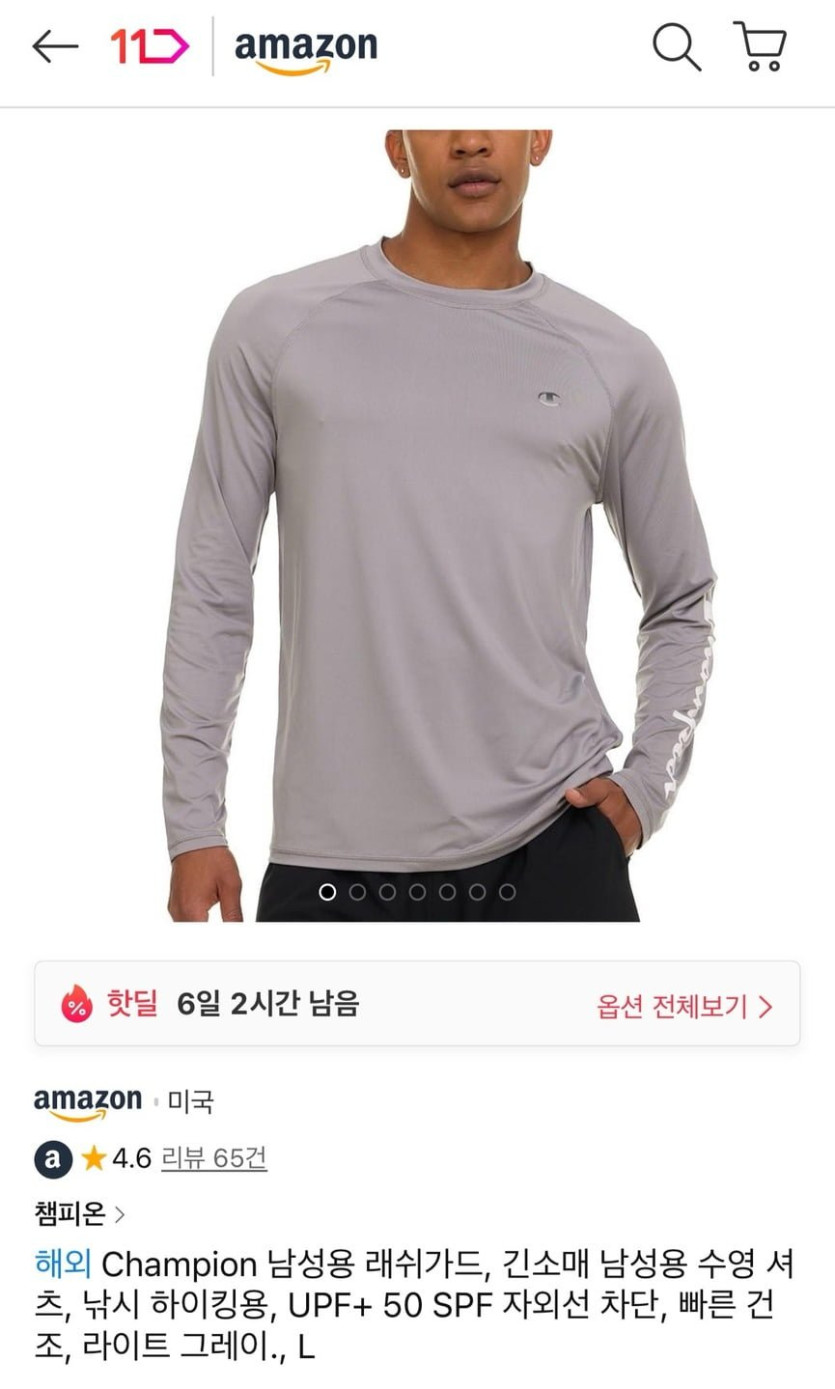835x1389 pixels.
Task: Open the 챔피온 brand page
Action: point(80,1214)
